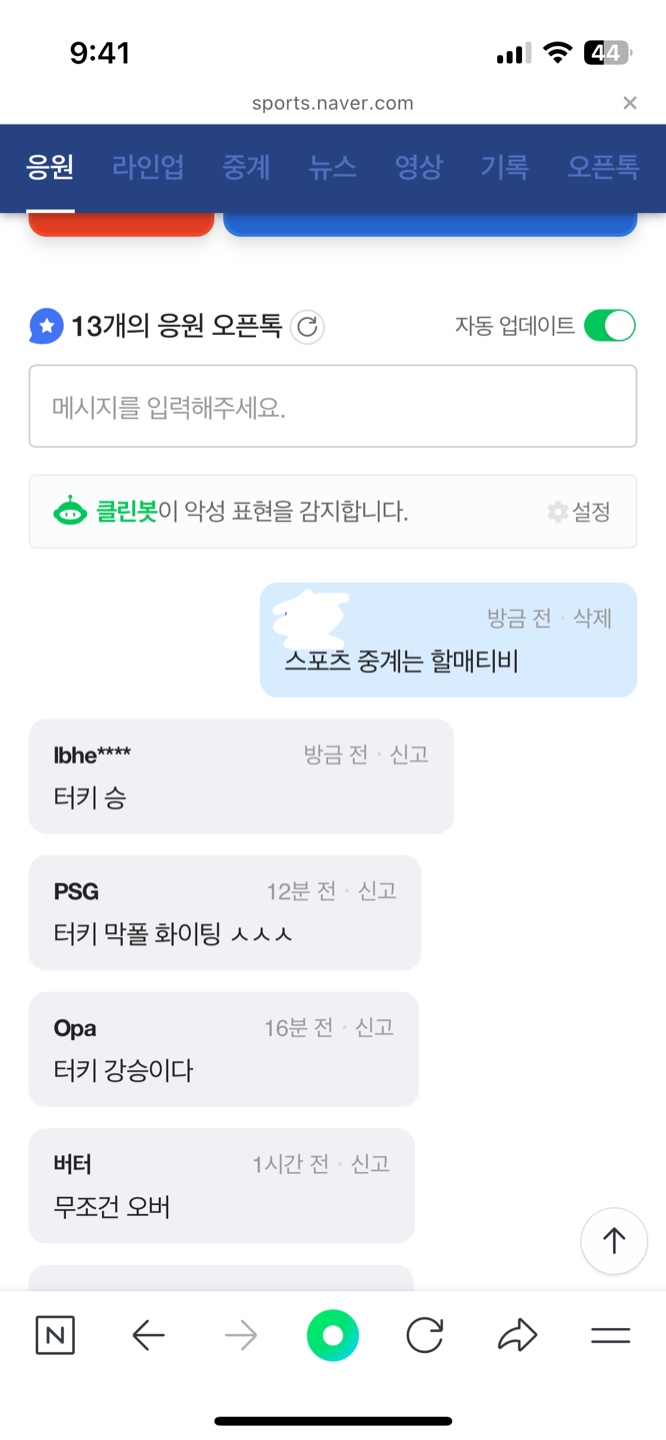The width and height of the screenshot is (666, 1440).
Task: Open the 뉴스 tab
Action: 333,167
